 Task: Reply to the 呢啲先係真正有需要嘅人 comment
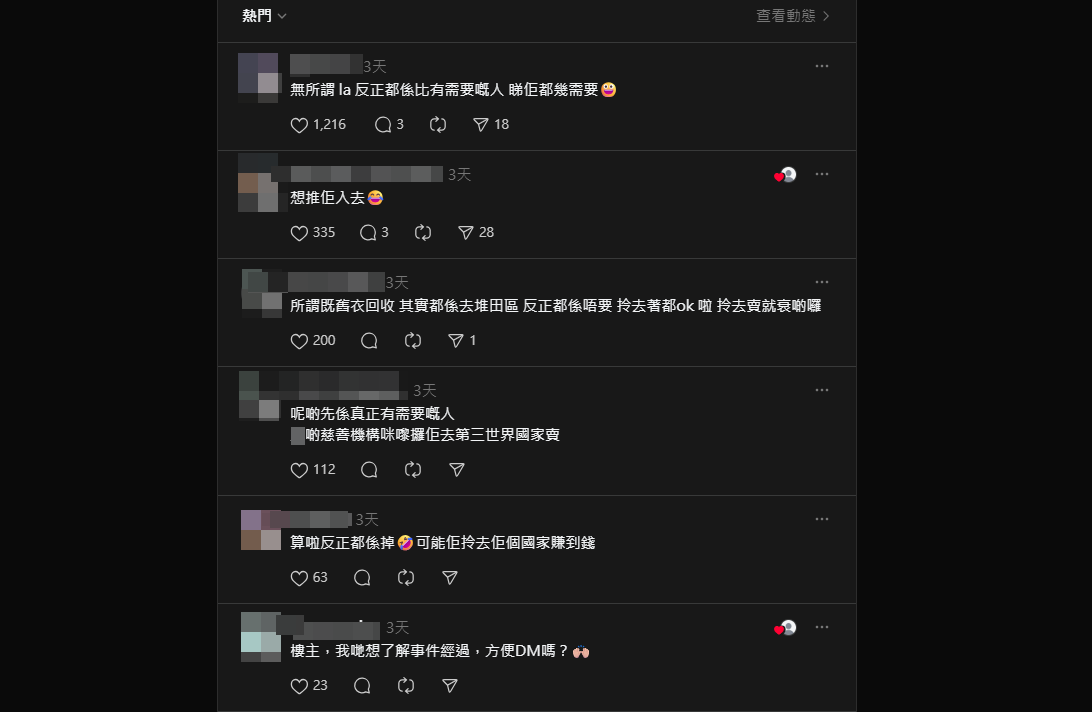368,470
